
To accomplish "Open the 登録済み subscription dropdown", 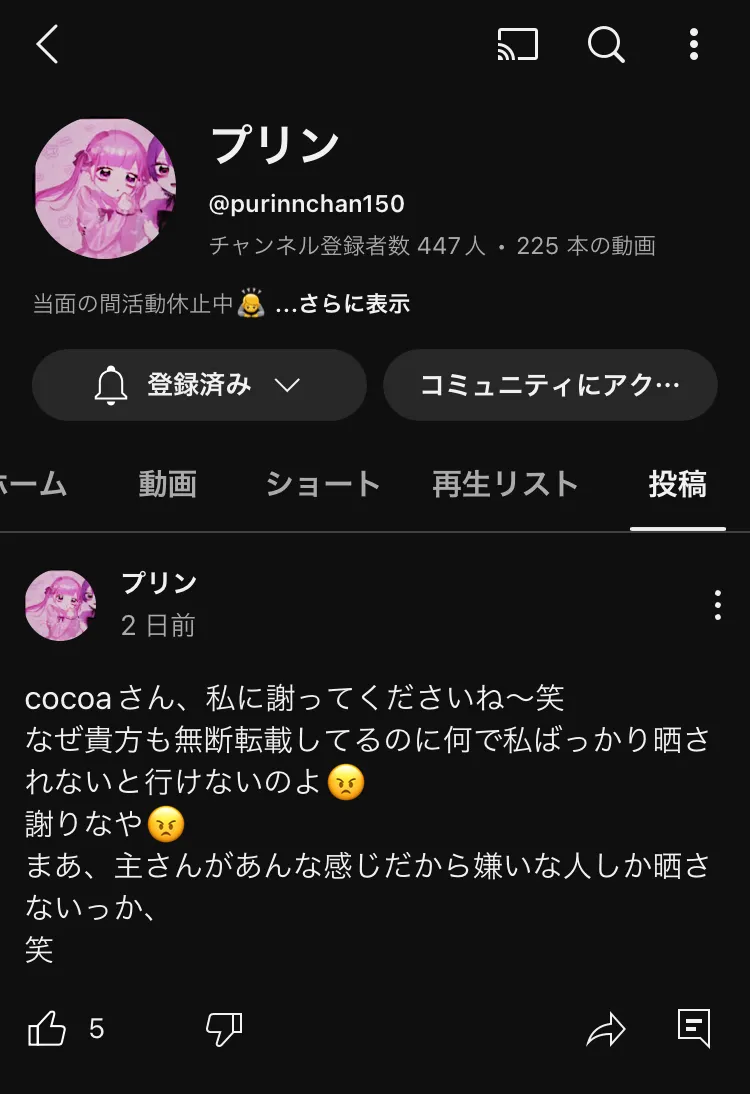I will click(199, 385).
